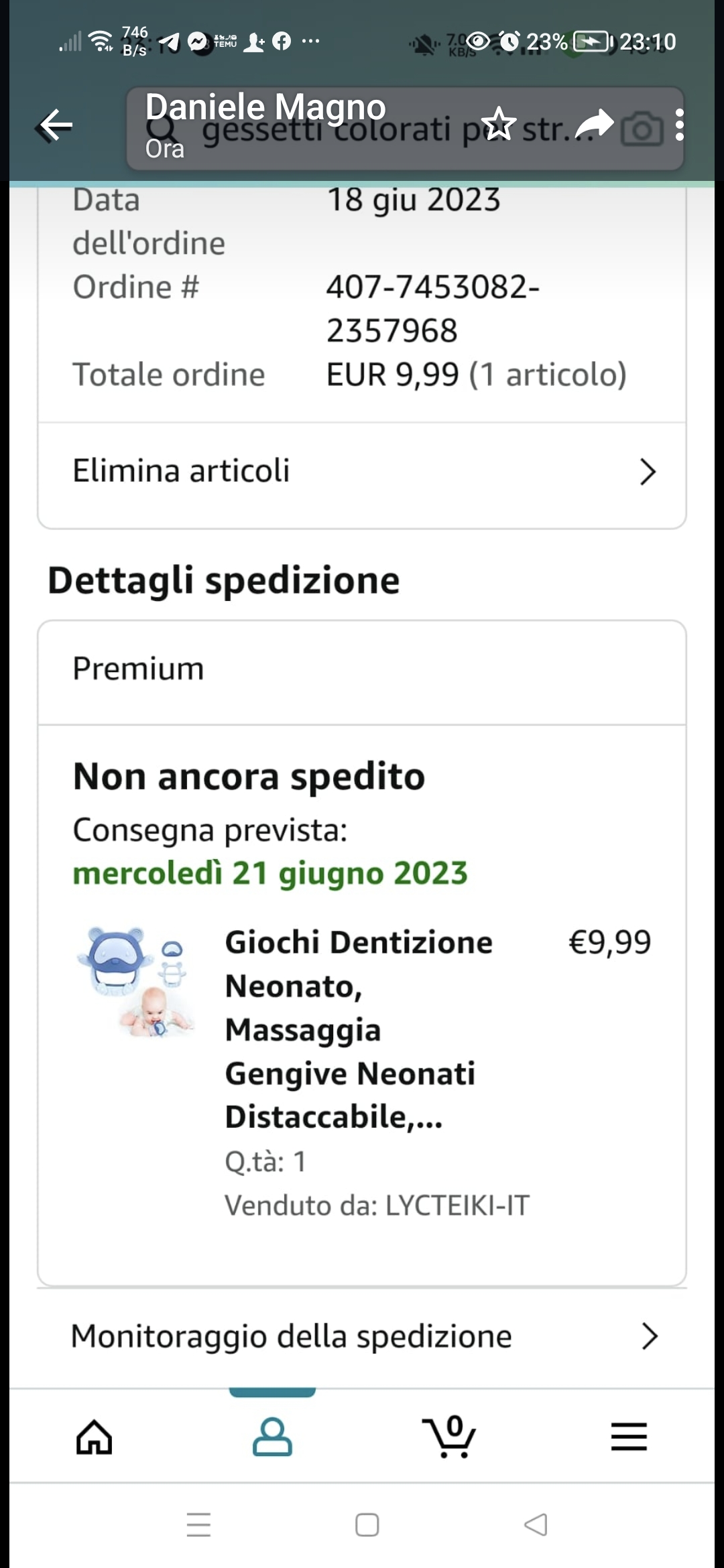
Task: Tap the system back button
Action: point(536,1525)
